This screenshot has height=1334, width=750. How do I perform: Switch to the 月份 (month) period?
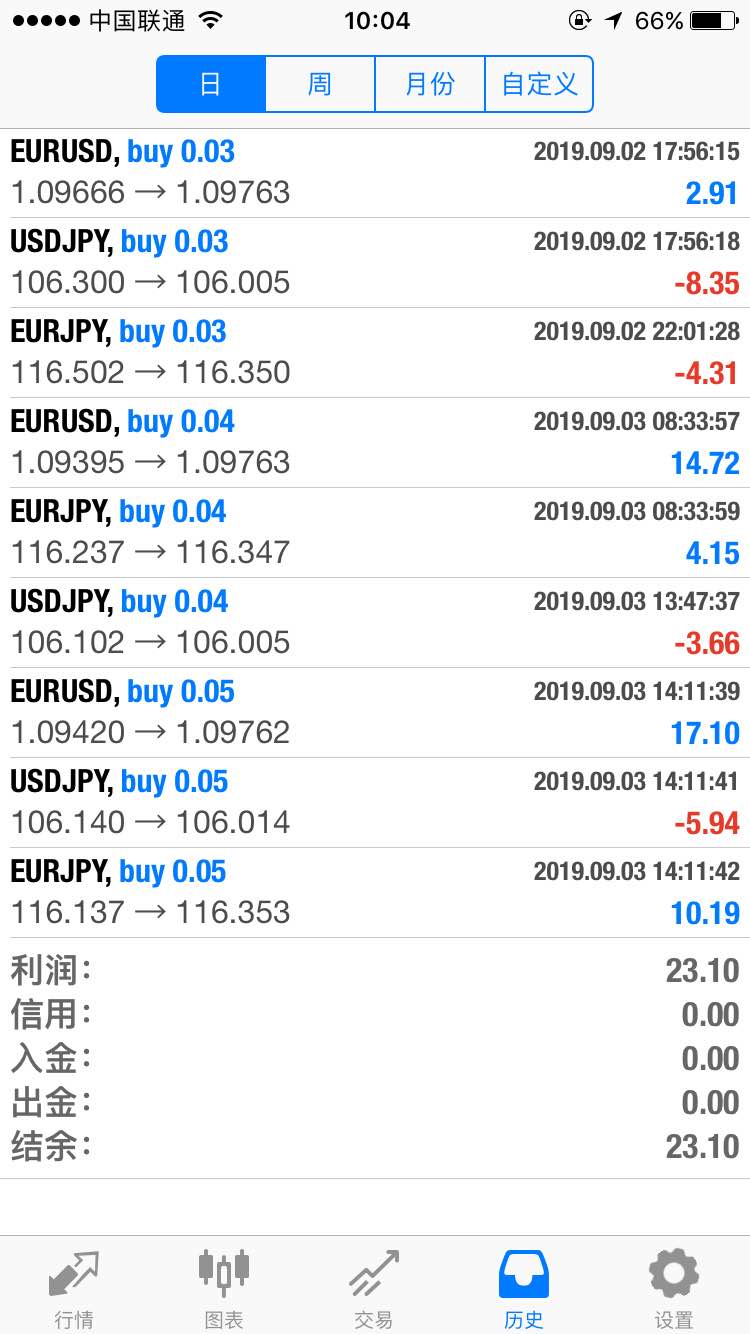pos(430,84)
